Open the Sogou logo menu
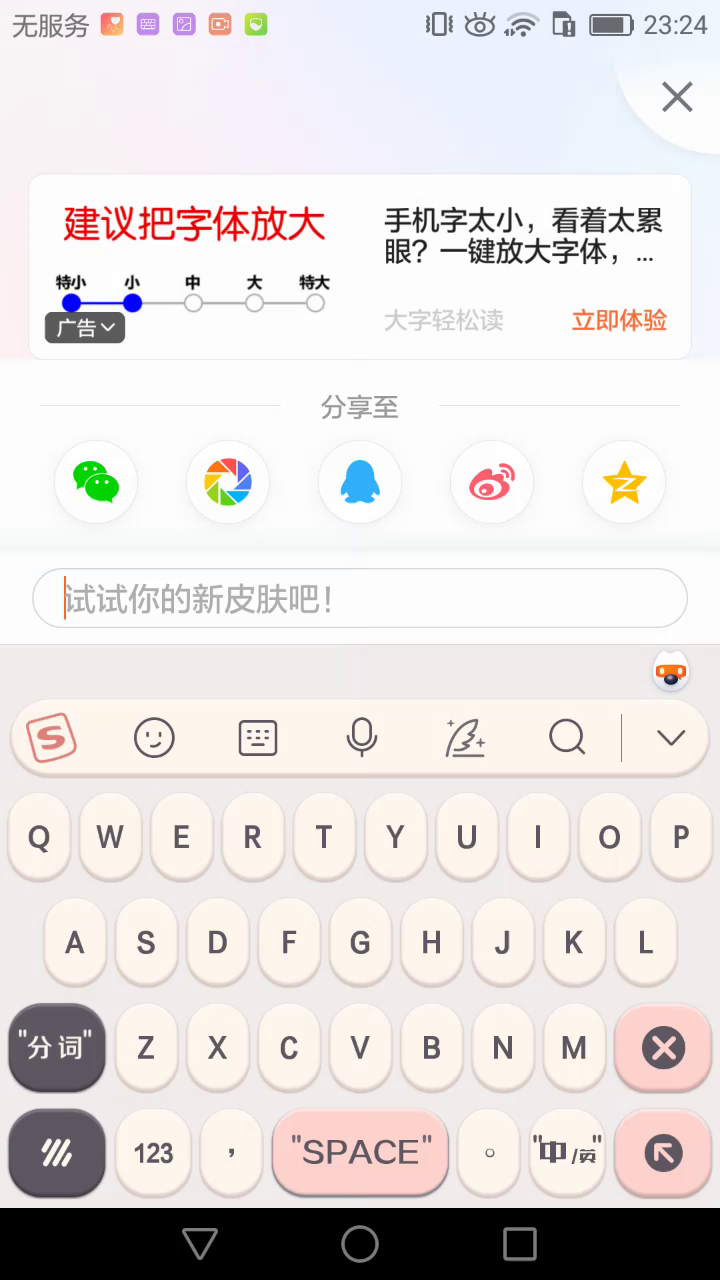This screenshot has height=1280, width=720. [51, 738]
